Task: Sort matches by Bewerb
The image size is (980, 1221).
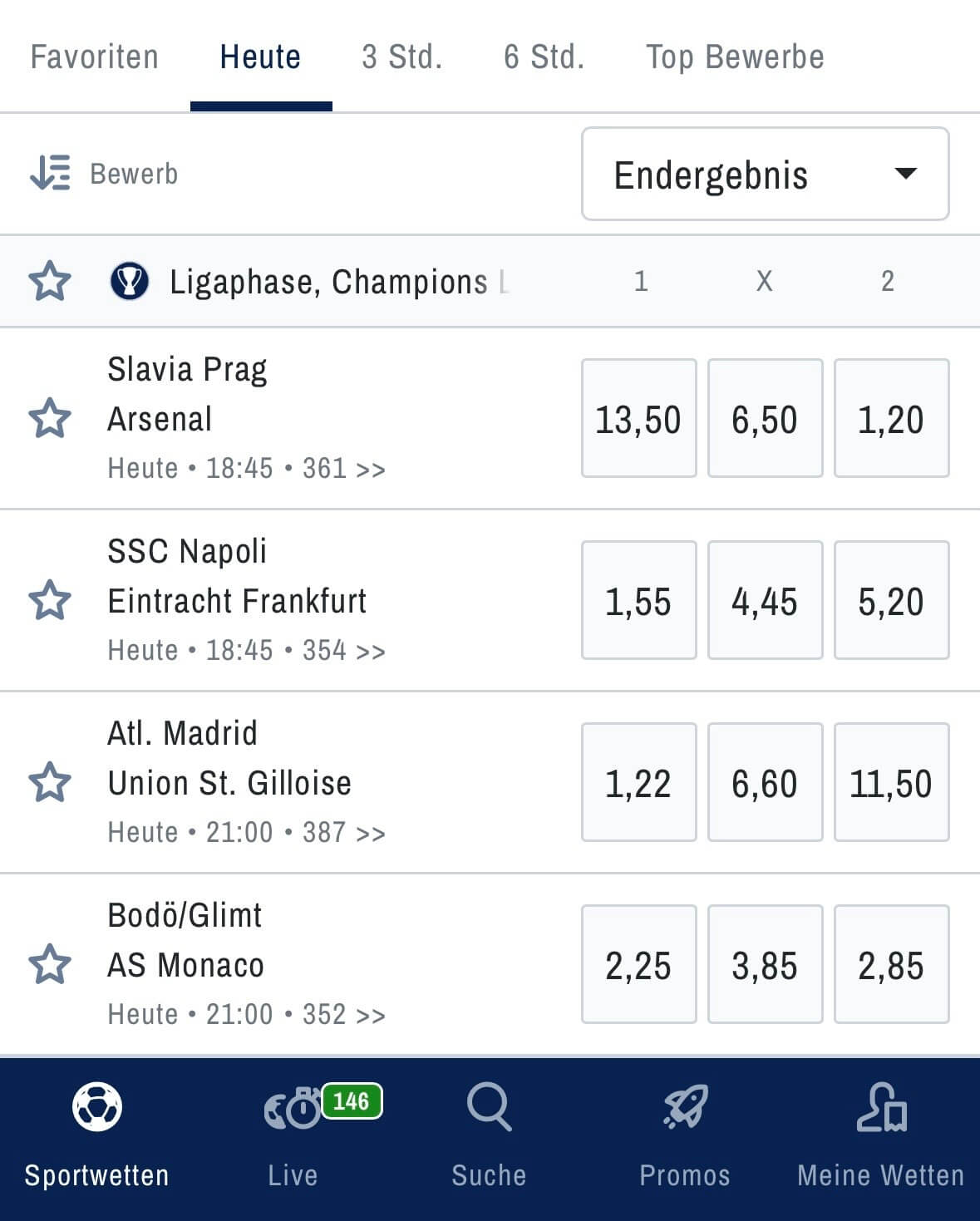Action: (x=104, y=174)
